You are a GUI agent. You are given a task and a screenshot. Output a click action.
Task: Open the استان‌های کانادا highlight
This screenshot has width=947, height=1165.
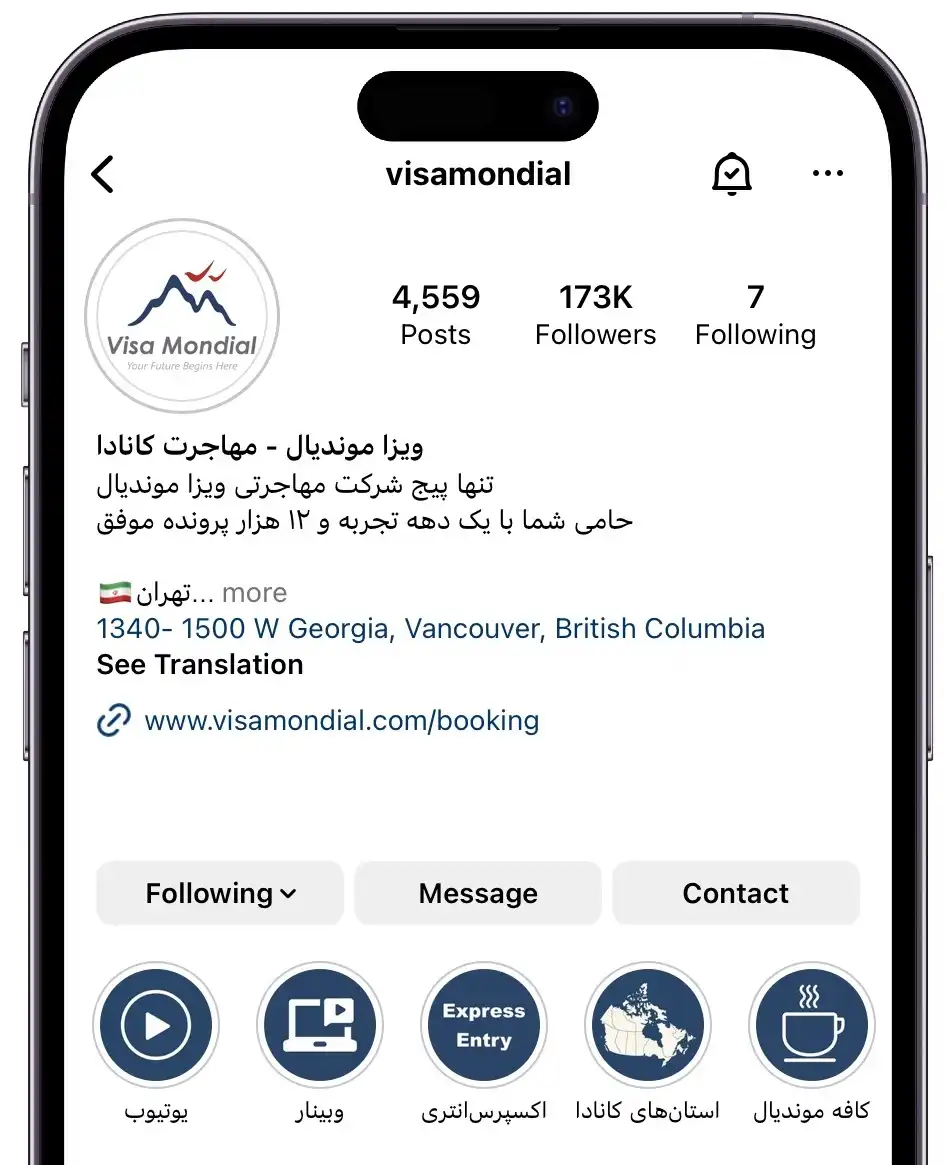pyautogui.click(x=648, y=1026)
